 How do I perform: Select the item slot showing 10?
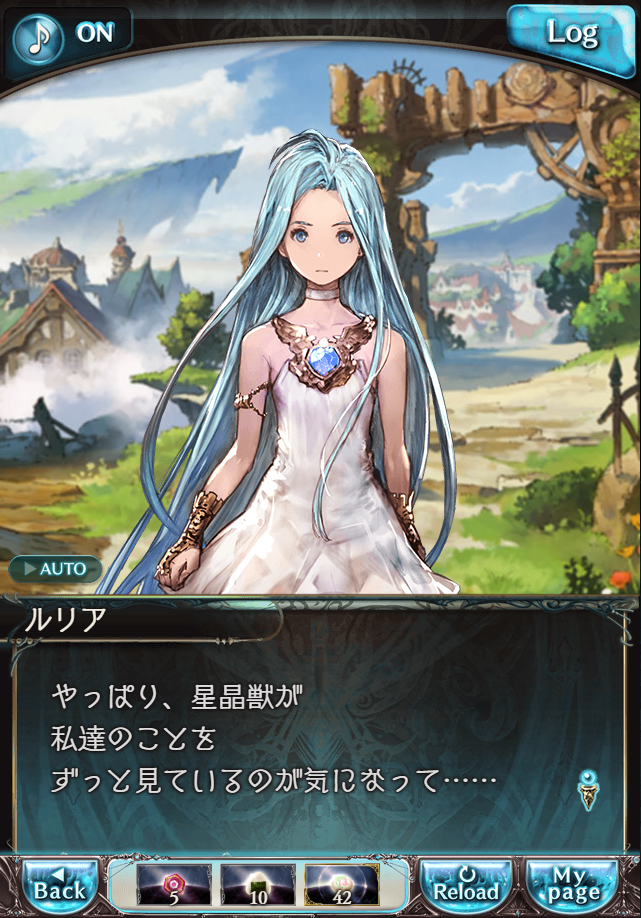(250, 883)
